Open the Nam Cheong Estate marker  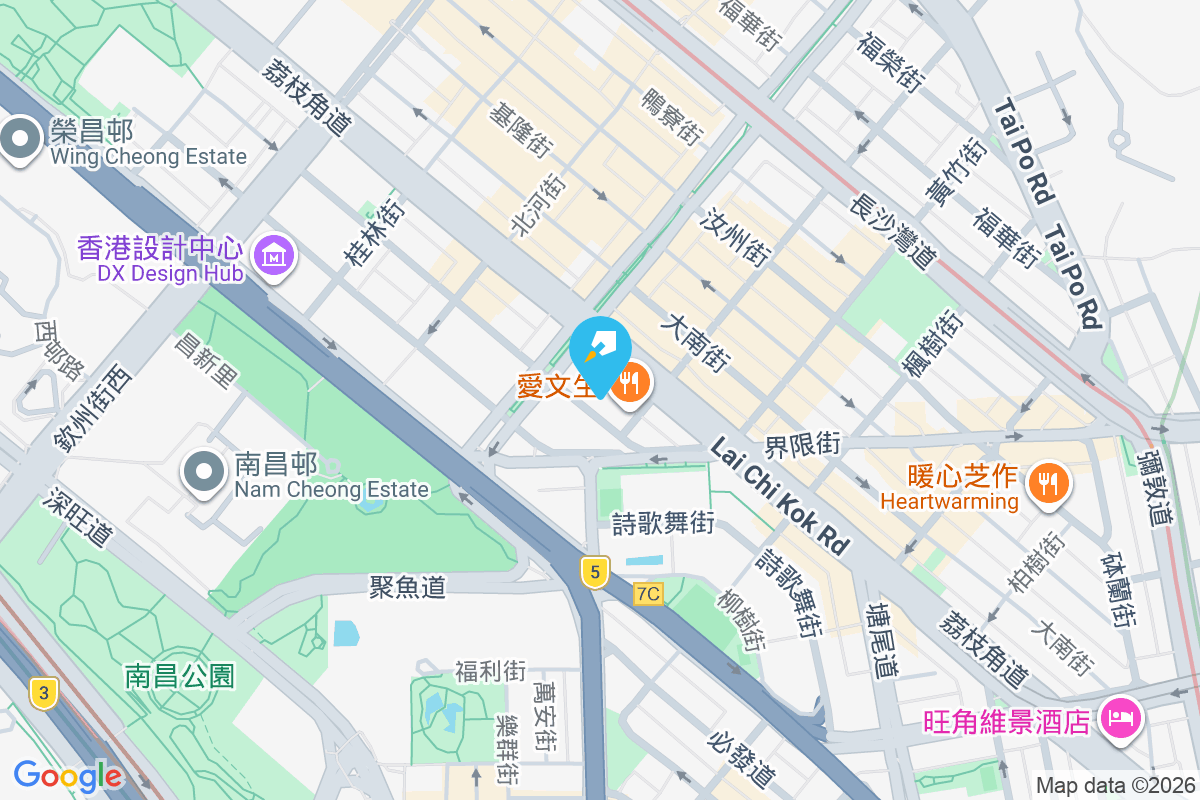(205, 473)
